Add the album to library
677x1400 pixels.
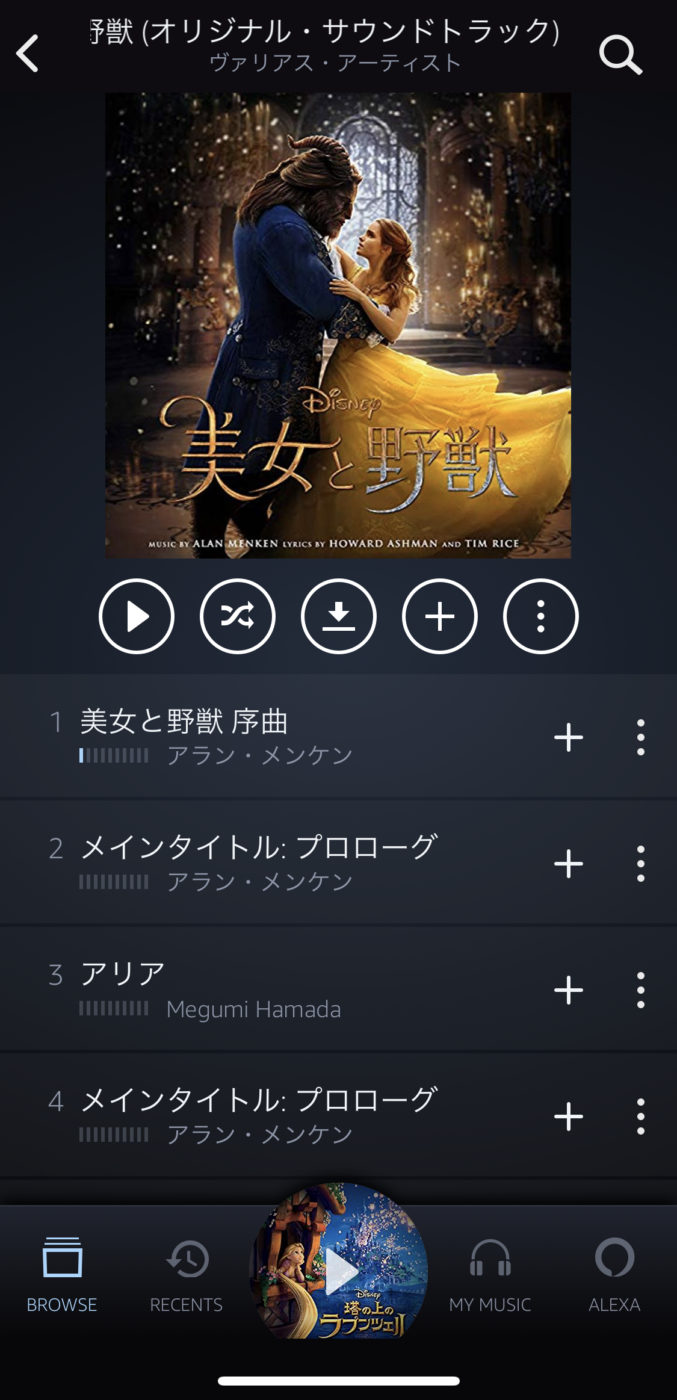(x=440, y=617)
